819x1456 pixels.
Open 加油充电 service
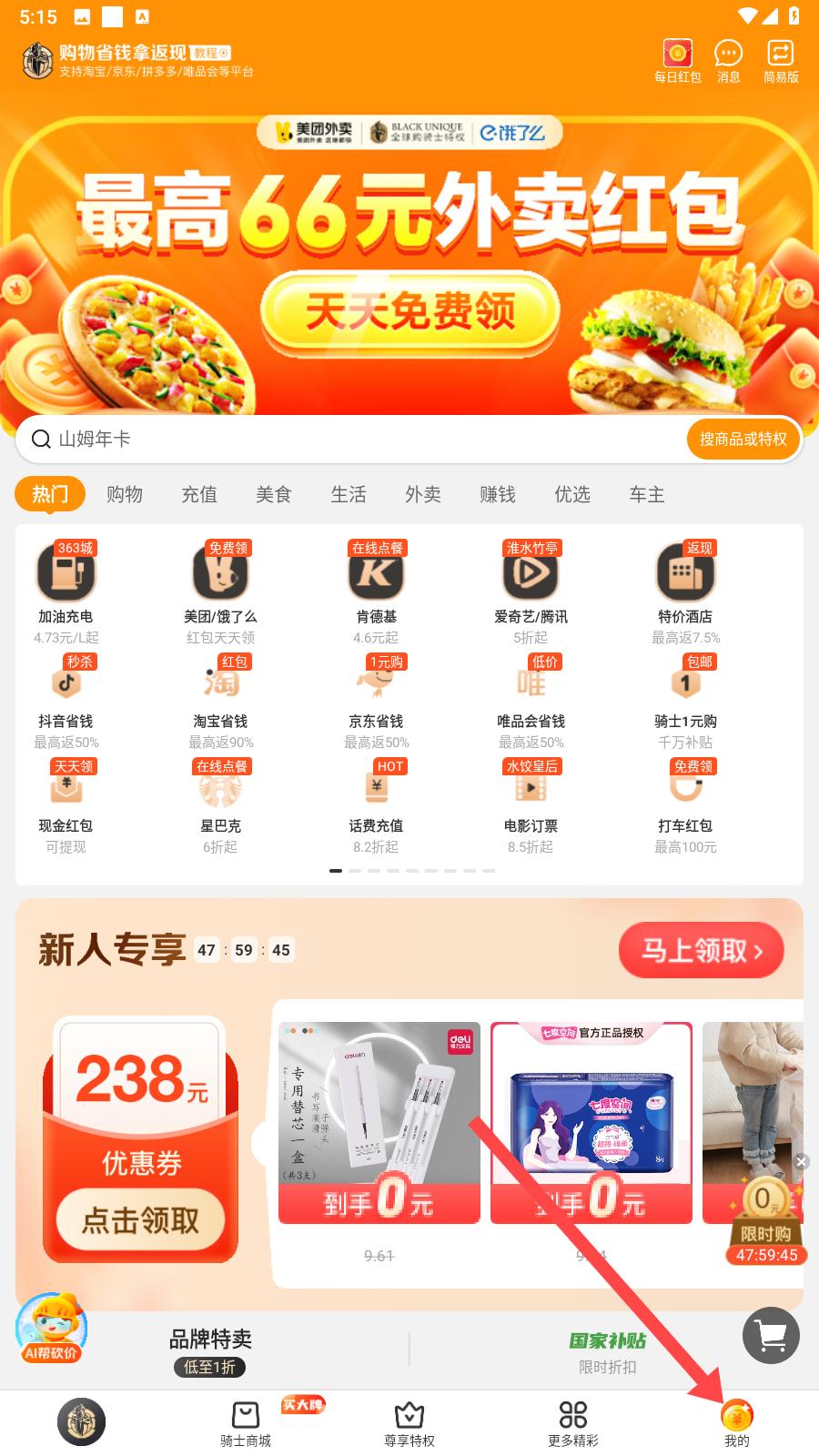pyautogui.click(x=66, y=587)
